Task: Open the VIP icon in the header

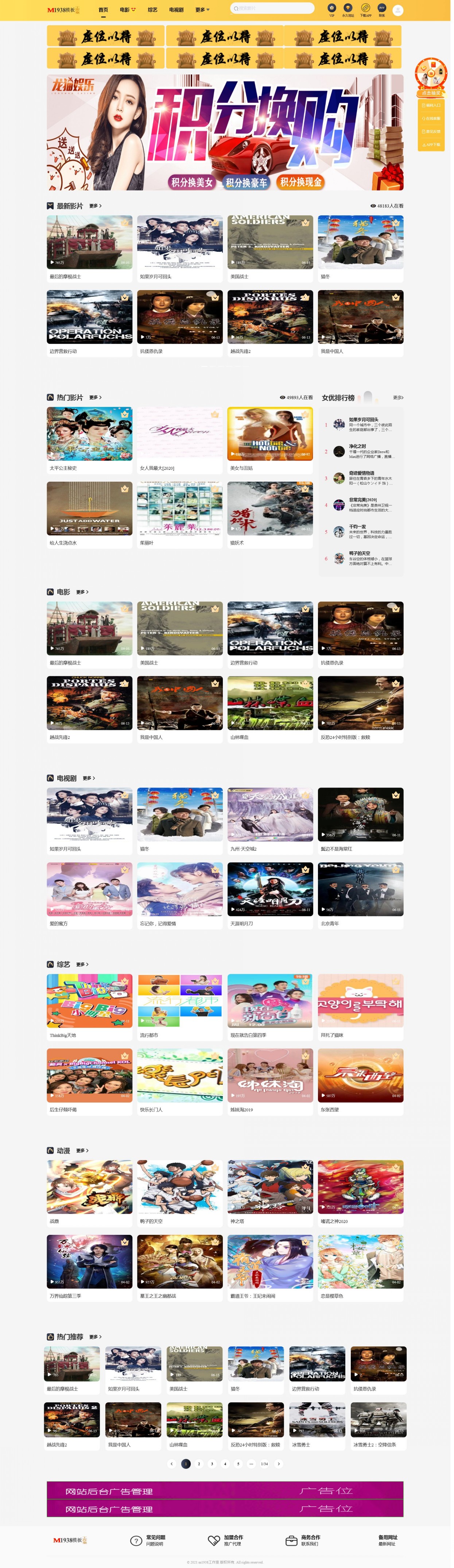Action: (334, 10)
